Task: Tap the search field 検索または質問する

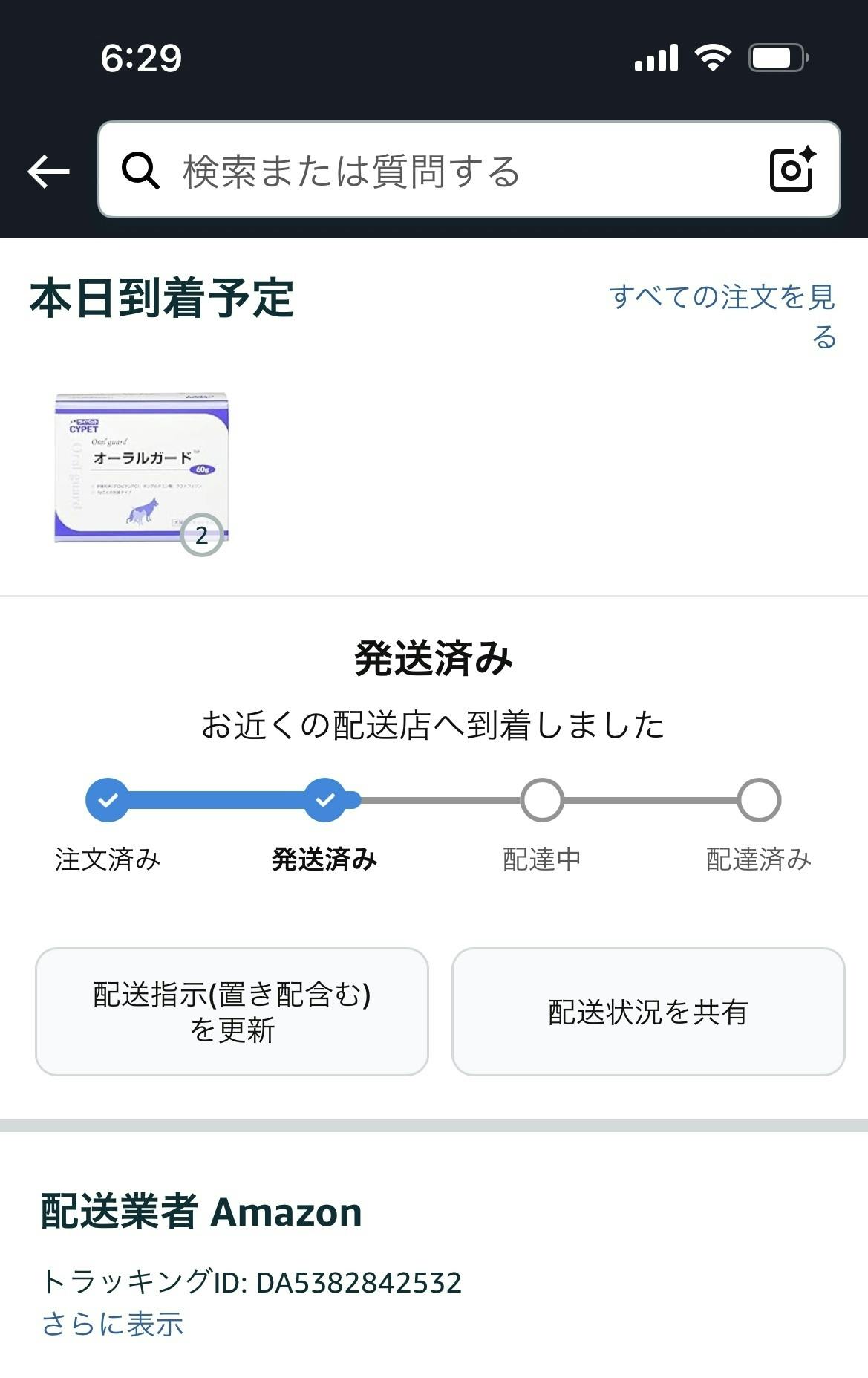Action: pos(446,171)
